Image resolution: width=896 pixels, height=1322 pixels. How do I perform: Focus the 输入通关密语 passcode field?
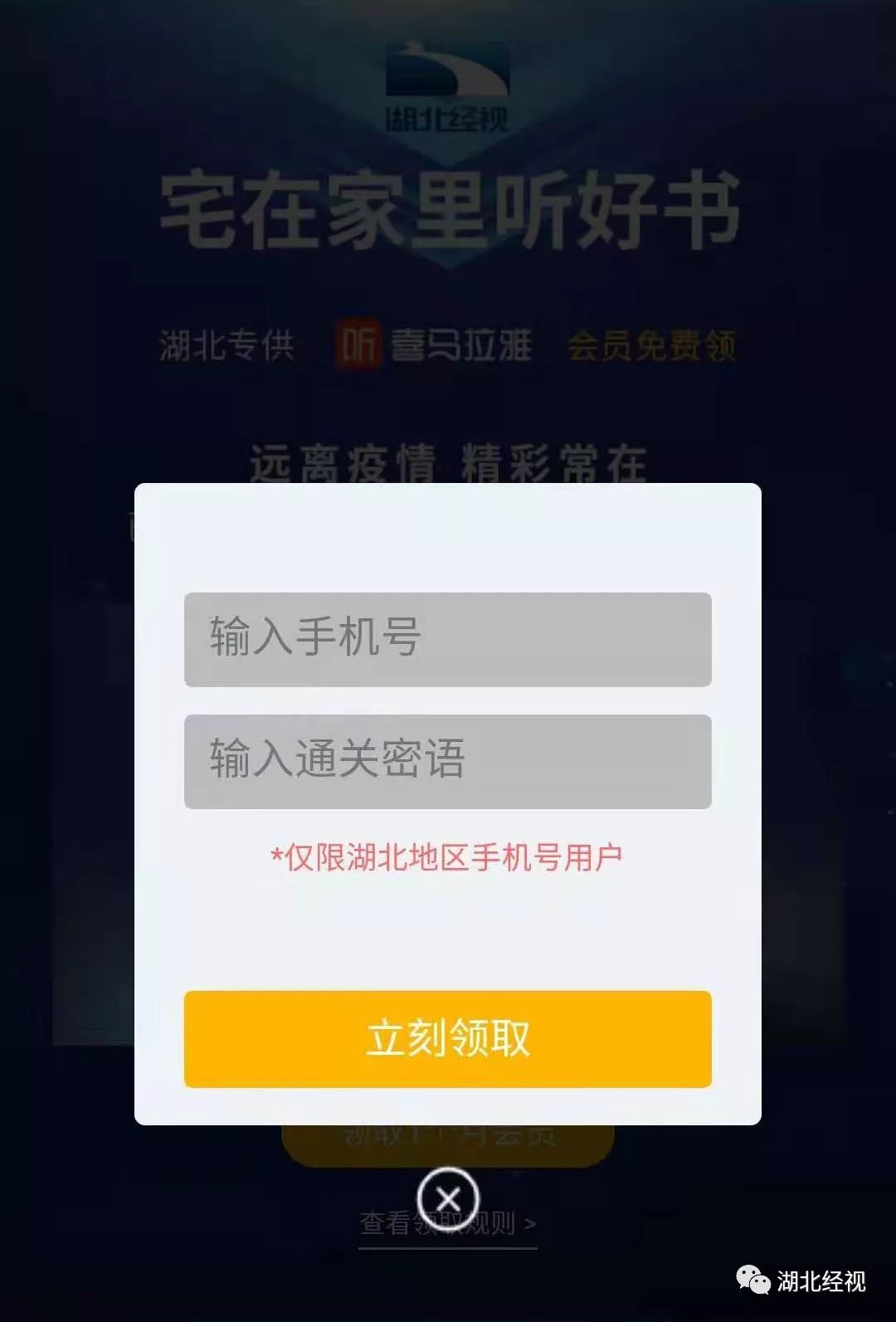pos(447,761)
